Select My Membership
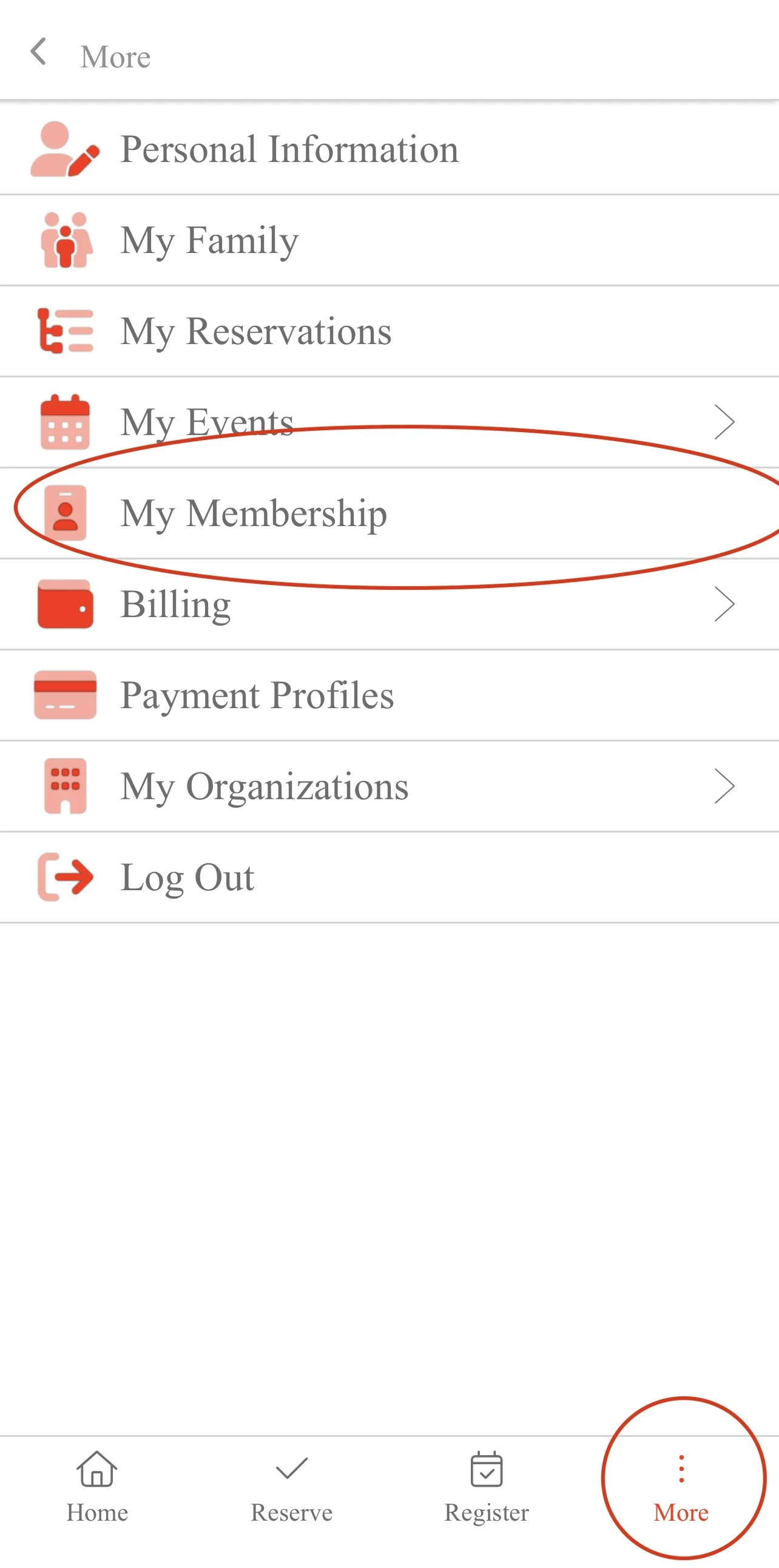This screenshot has width=779, height=1568. pos(389,513)
